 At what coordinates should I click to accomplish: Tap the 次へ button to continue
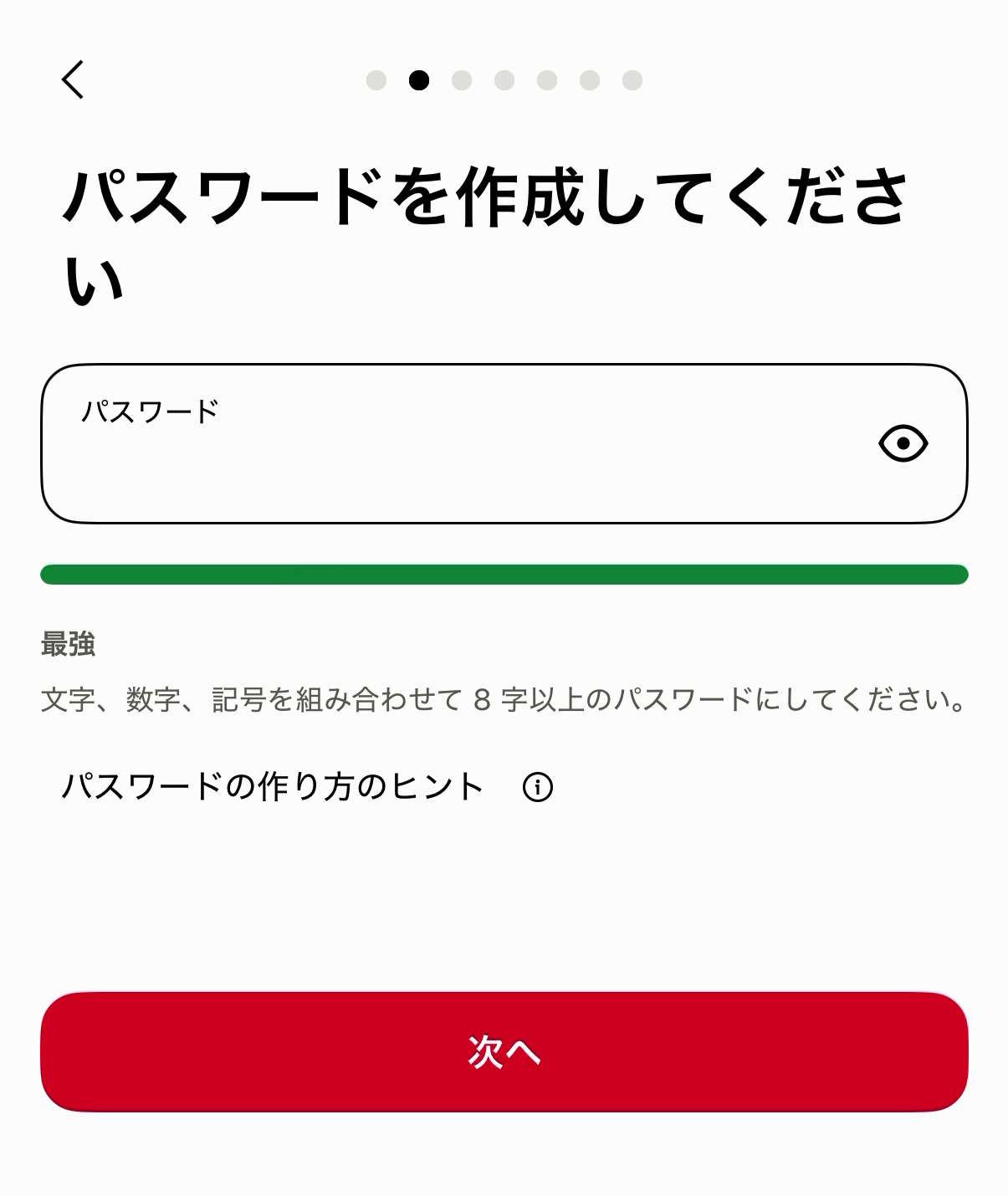(504, 1051)
